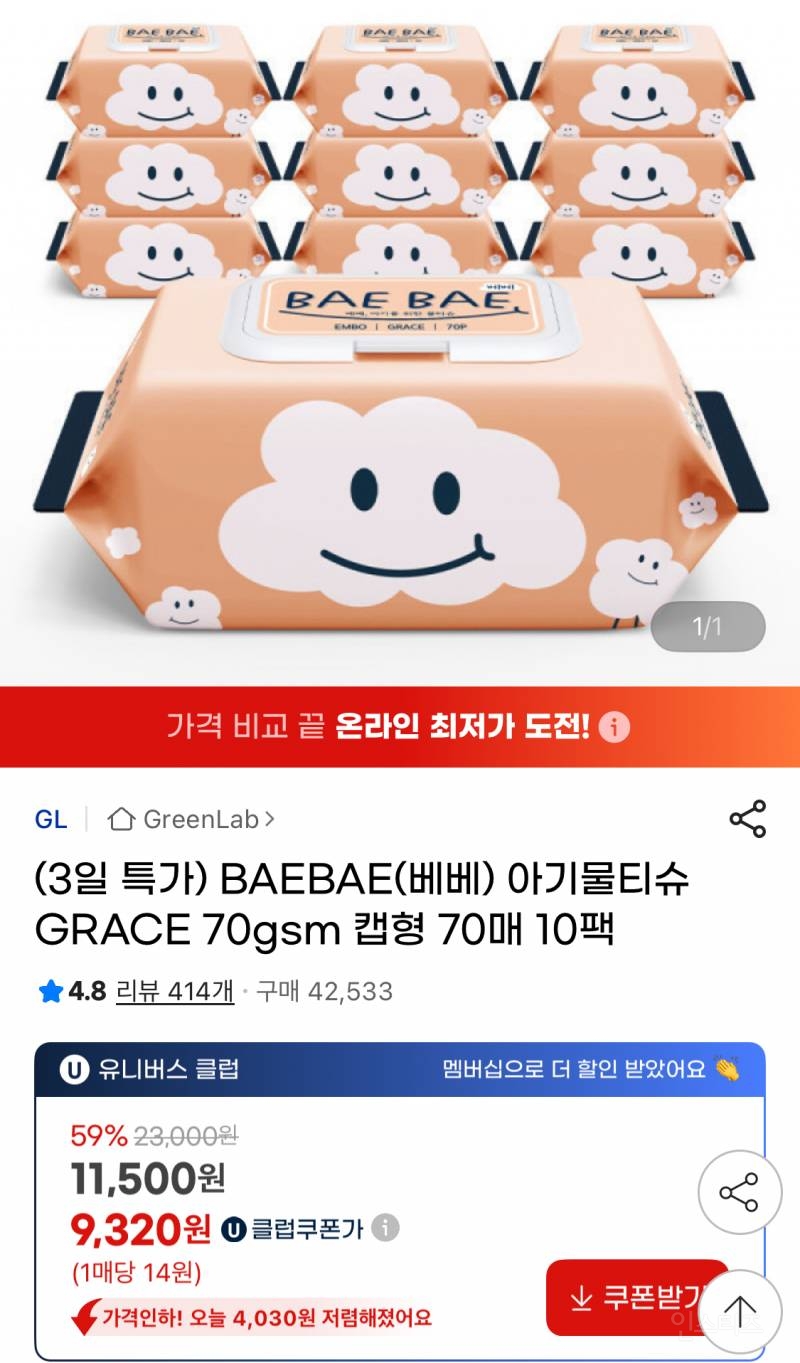The image size is (800, 1363).
Task: Tap the floating round share button
Action: click(739, 1193)
